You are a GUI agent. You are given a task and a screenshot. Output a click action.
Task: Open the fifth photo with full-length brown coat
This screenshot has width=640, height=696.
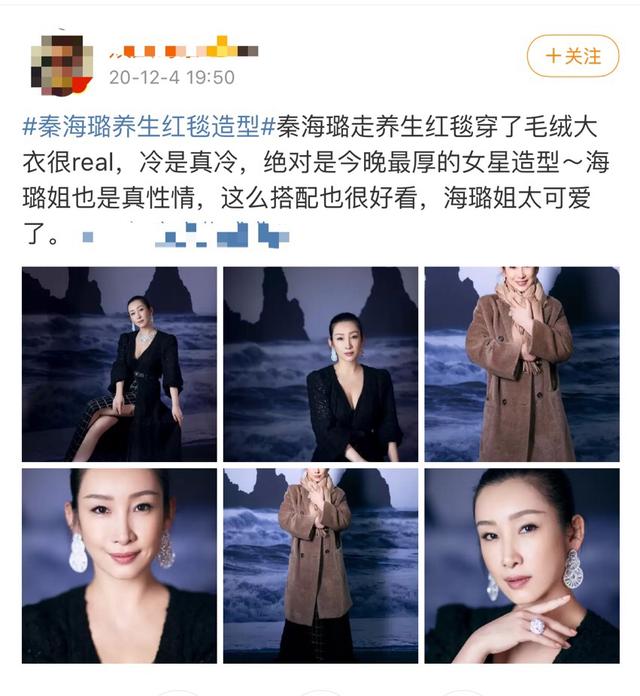320,565
